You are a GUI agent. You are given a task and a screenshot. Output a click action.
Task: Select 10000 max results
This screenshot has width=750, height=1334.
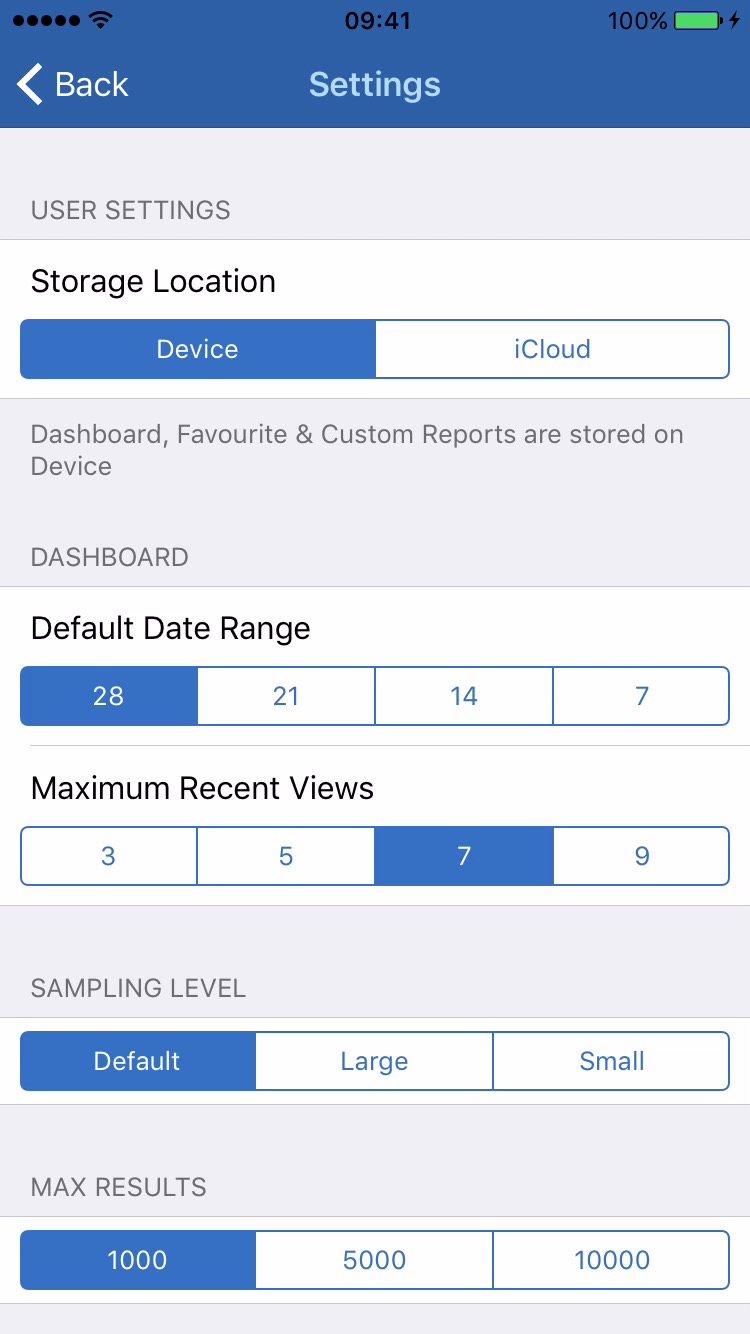tap(611, 1260)
